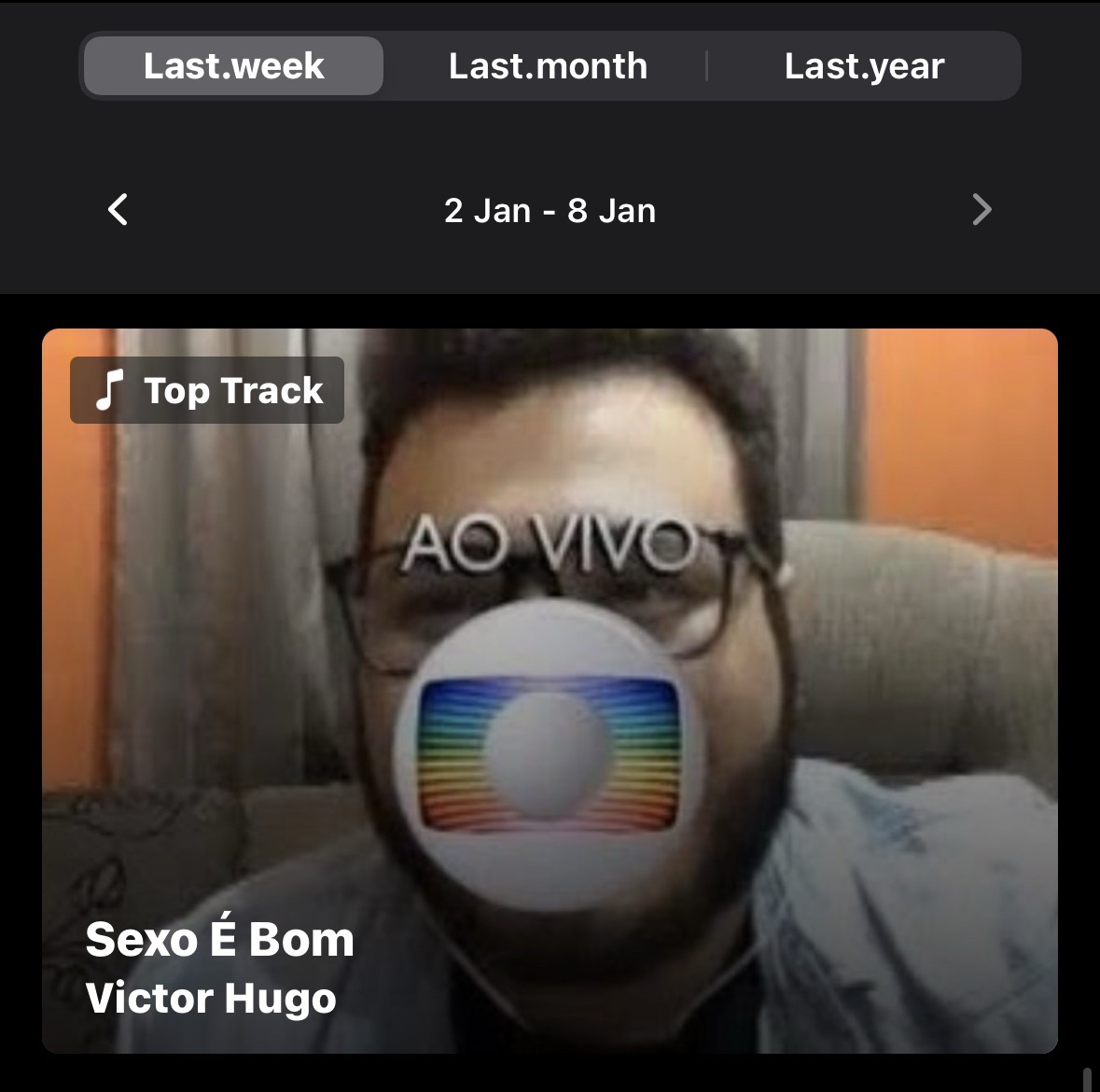Go to the next week
The height and width of the screenshot is (1092, 1100).
click(981, 210)
